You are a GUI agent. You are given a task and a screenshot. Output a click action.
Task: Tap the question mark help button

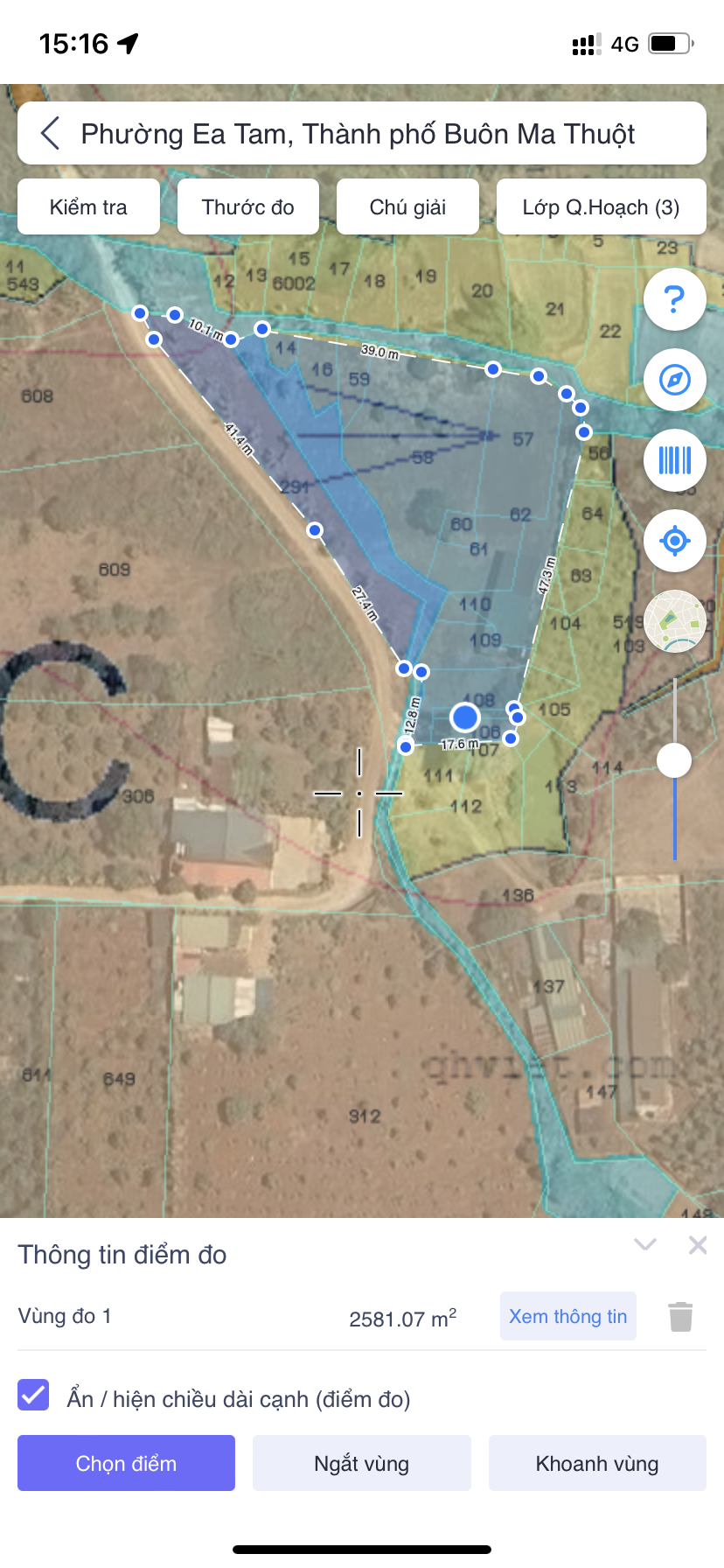[674, 300]
